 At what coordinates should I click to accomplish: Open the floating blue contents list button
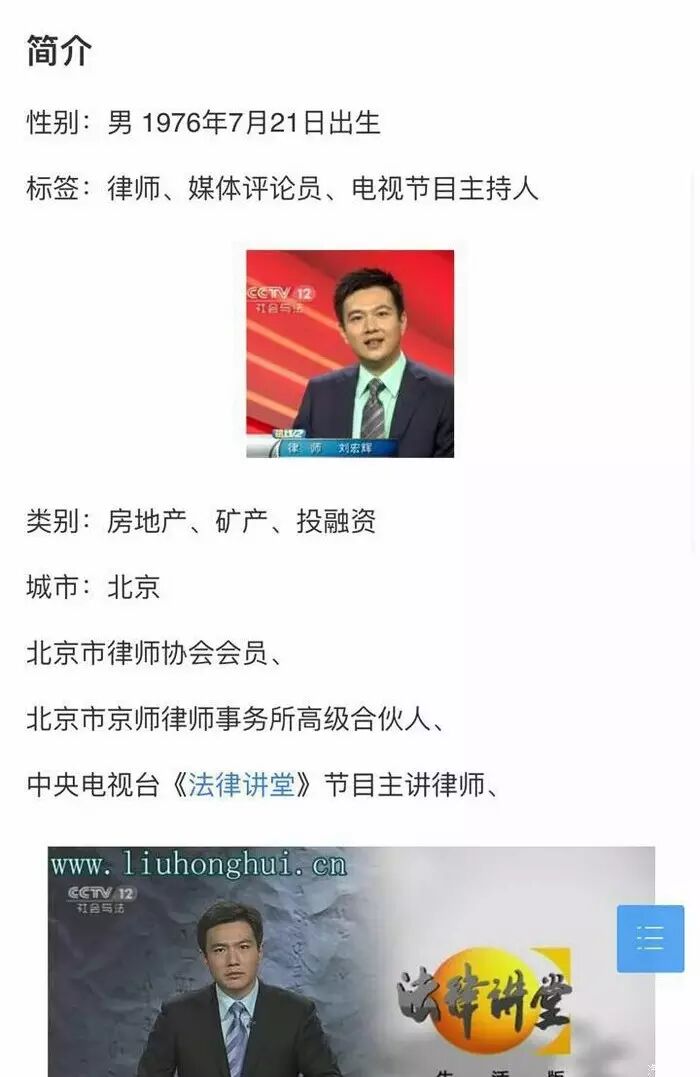coord(650,938)
